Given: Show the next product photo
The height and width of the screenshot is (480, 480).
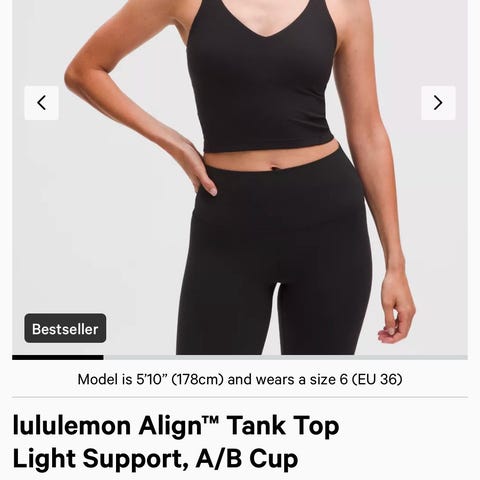Looking at the screenshot, I should click(438, 103).
